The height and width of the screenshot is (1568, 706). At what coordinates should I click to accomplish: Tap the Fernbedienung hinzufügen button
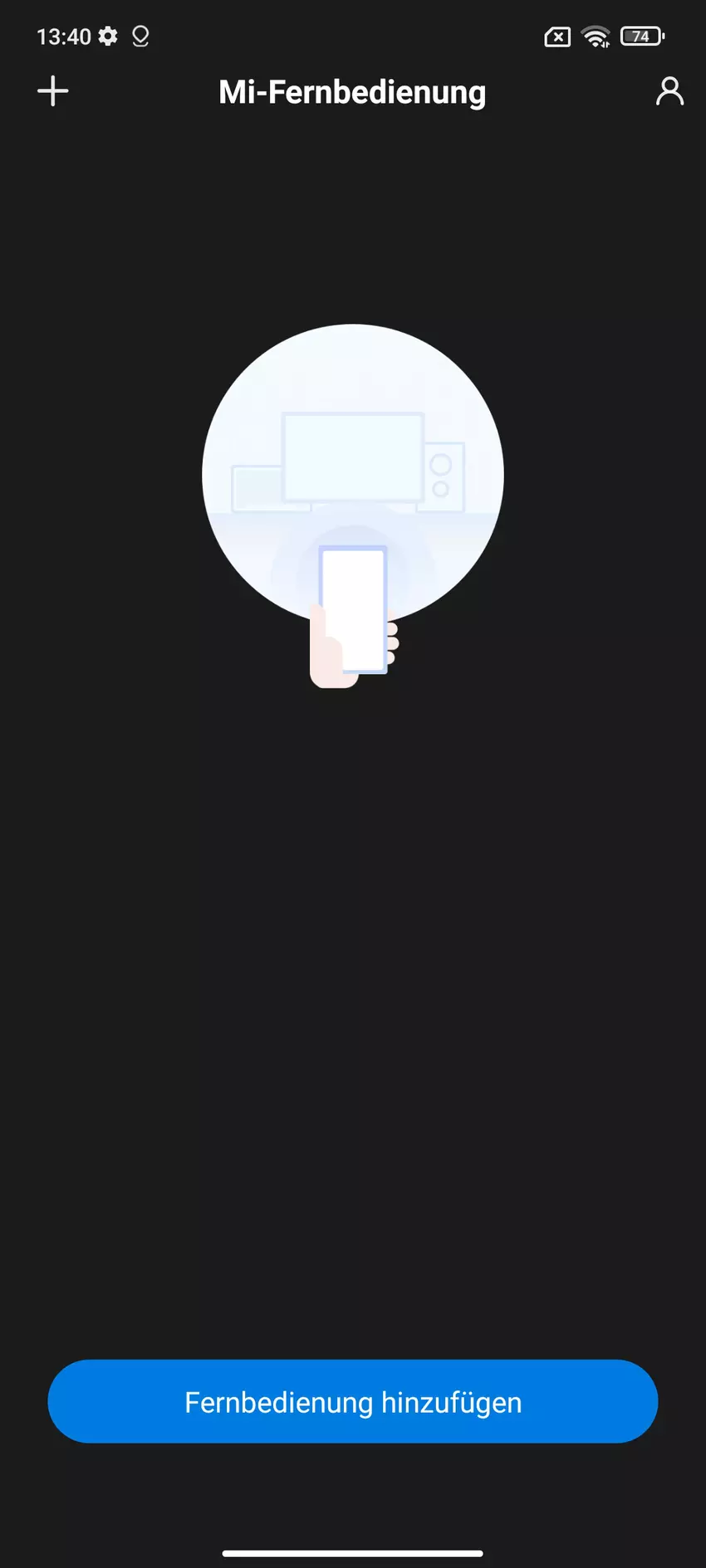pyautogui.click(x=352, y=1402)
